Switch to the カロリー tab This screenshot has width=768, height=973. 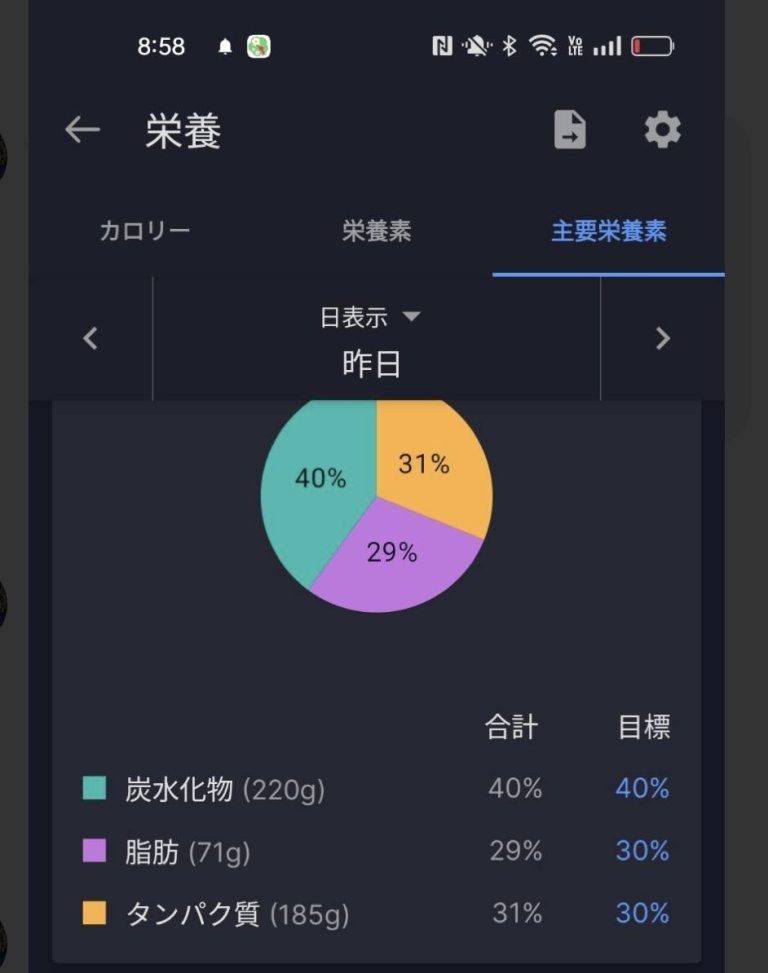[144, 232]
